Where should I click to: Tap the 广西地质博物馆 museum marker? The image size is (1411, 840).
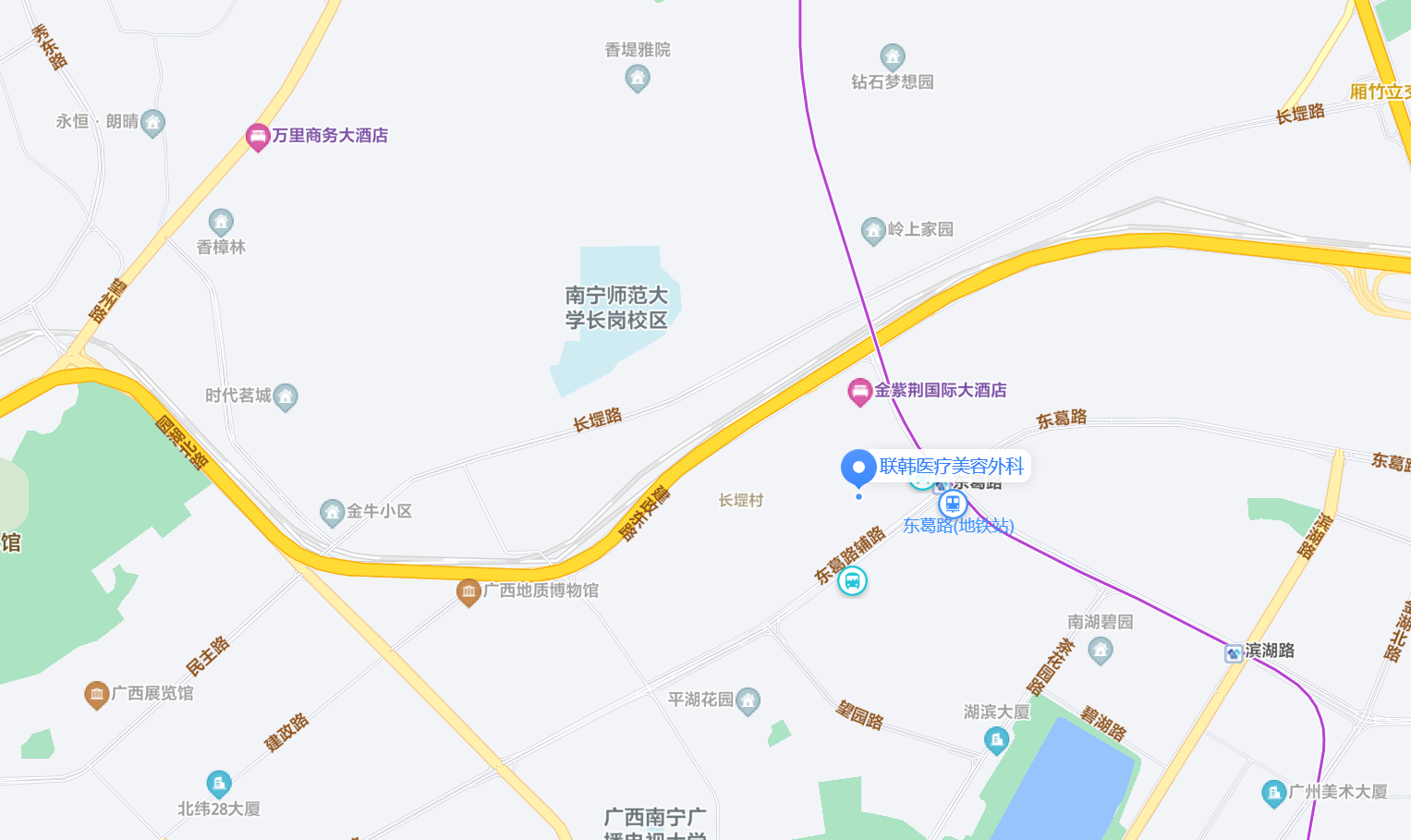pyautogui.click(x=468, y=591)
